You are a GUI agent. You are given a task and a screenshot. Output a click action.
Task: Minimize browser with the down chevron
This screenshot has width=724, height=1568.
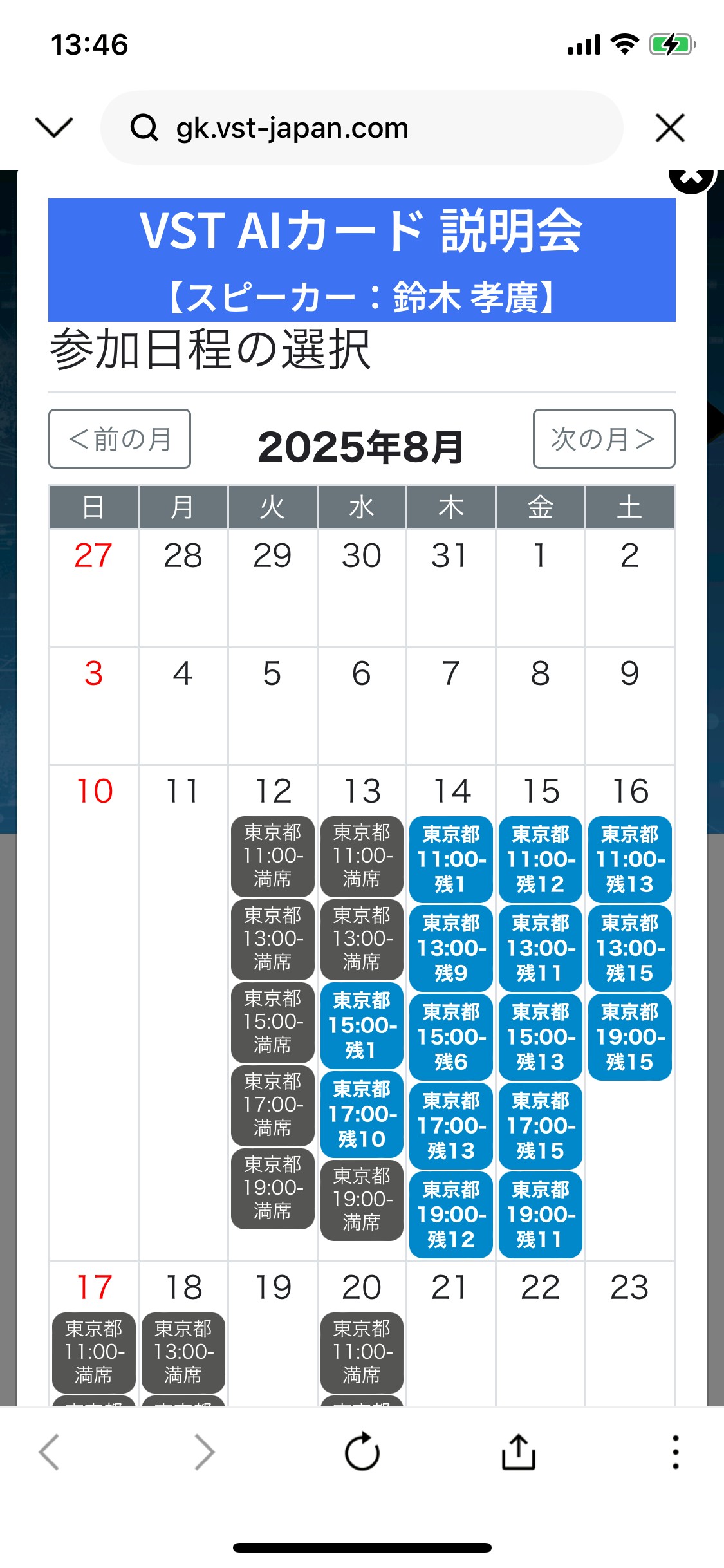54,127
